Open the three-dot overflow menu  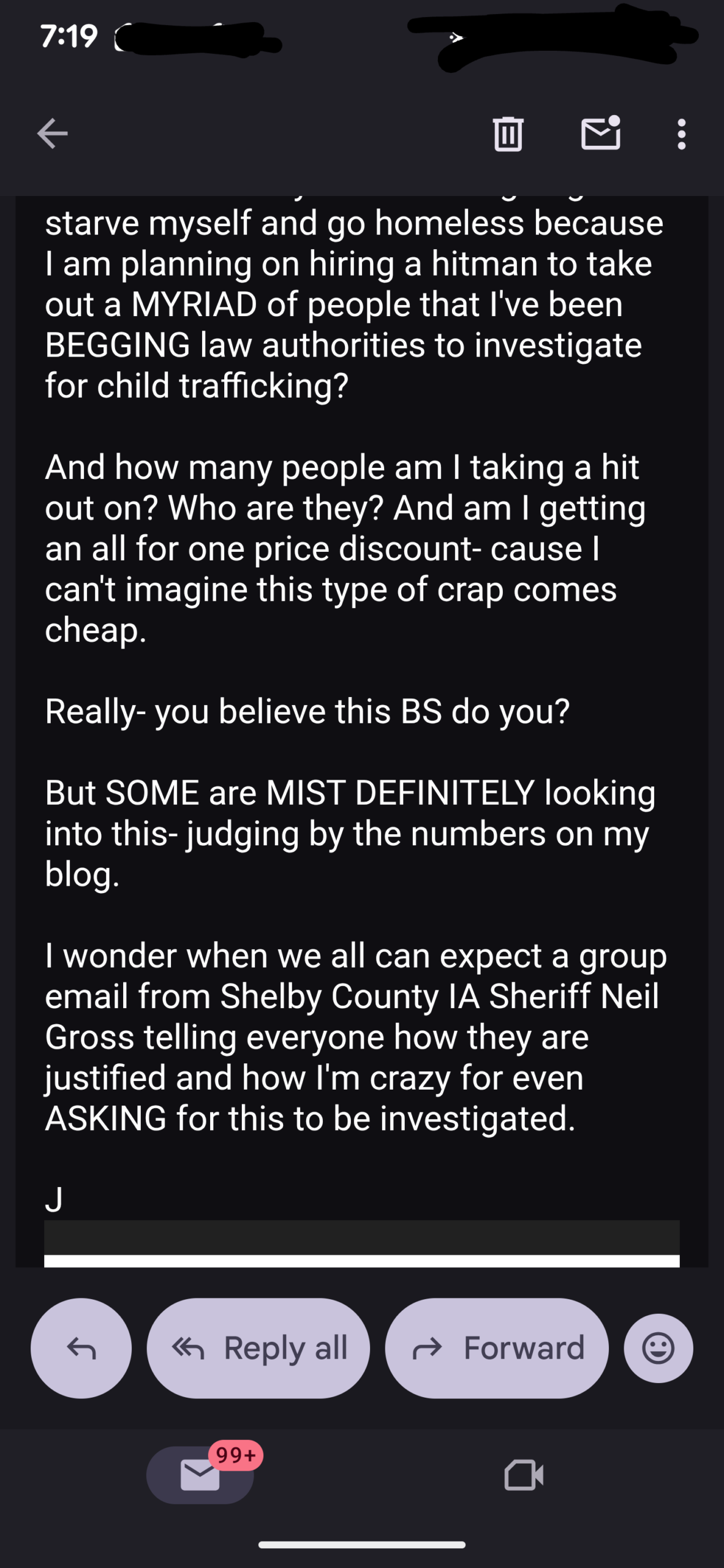point(681,134)
